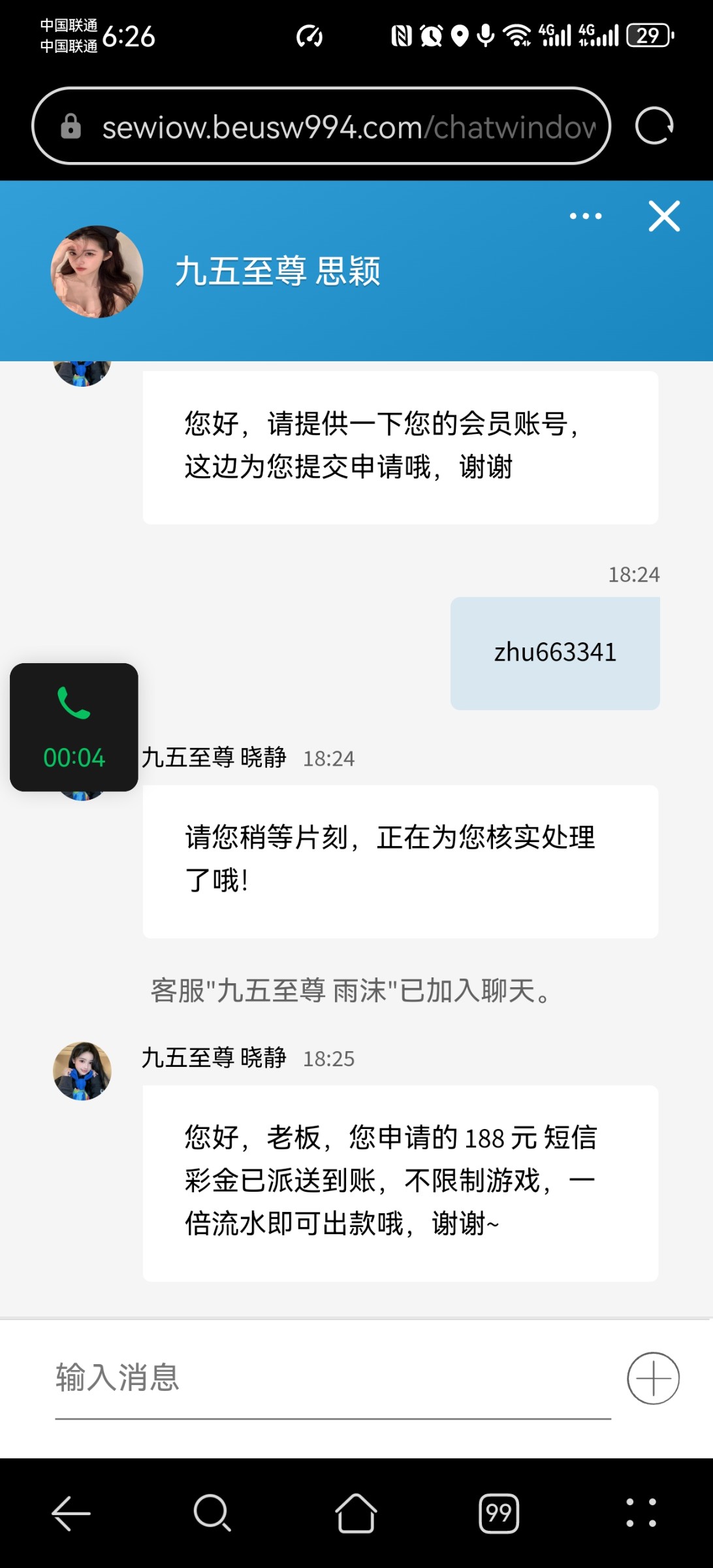
Task: Open the 99 tabs switcher
Action: click(x=498, y=1512)
